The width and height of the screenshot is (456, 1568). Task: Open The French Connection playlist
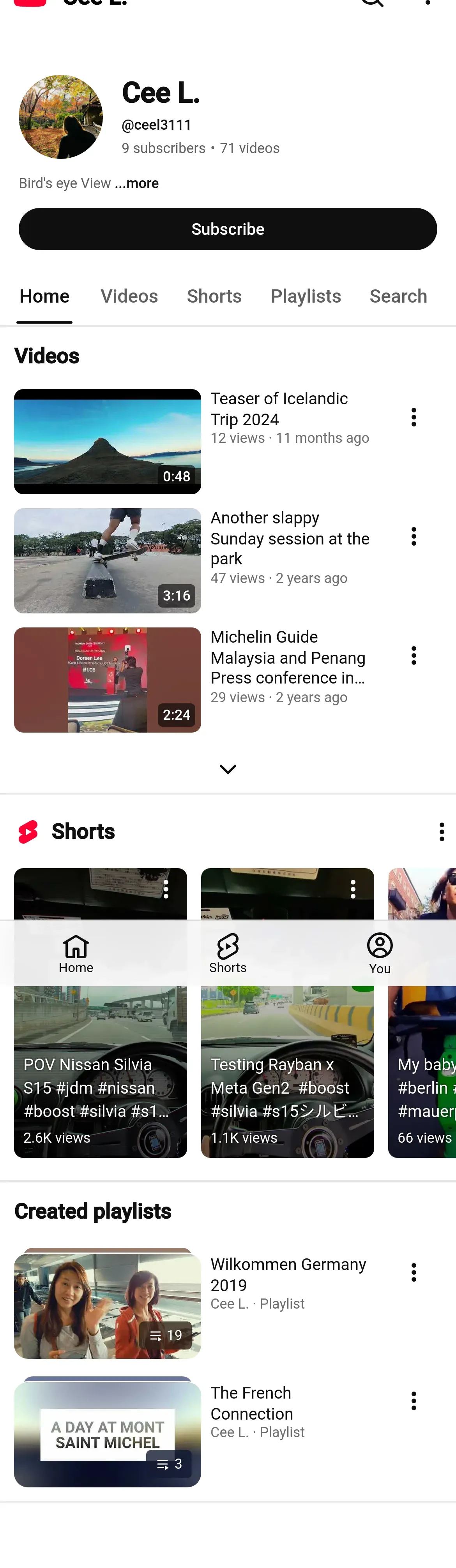pyautogui.click(x=107, y=1434)
